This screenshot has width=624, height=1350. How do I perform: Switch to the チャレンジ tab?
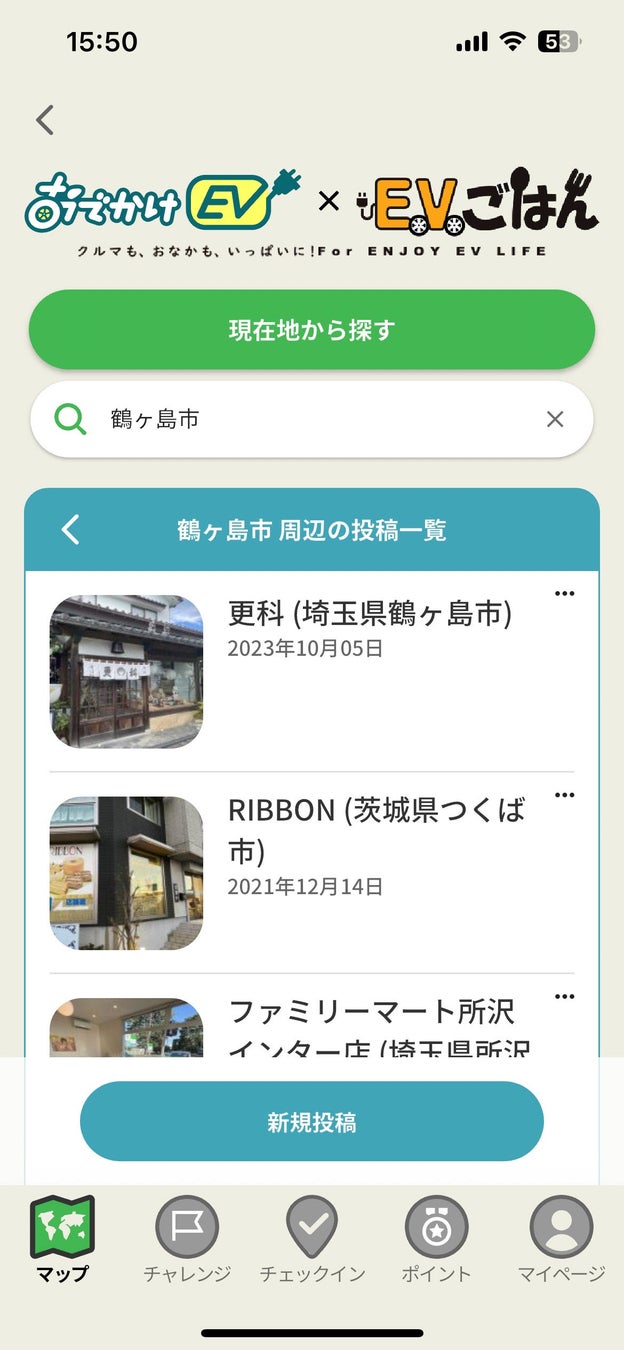coord(187,1240)
